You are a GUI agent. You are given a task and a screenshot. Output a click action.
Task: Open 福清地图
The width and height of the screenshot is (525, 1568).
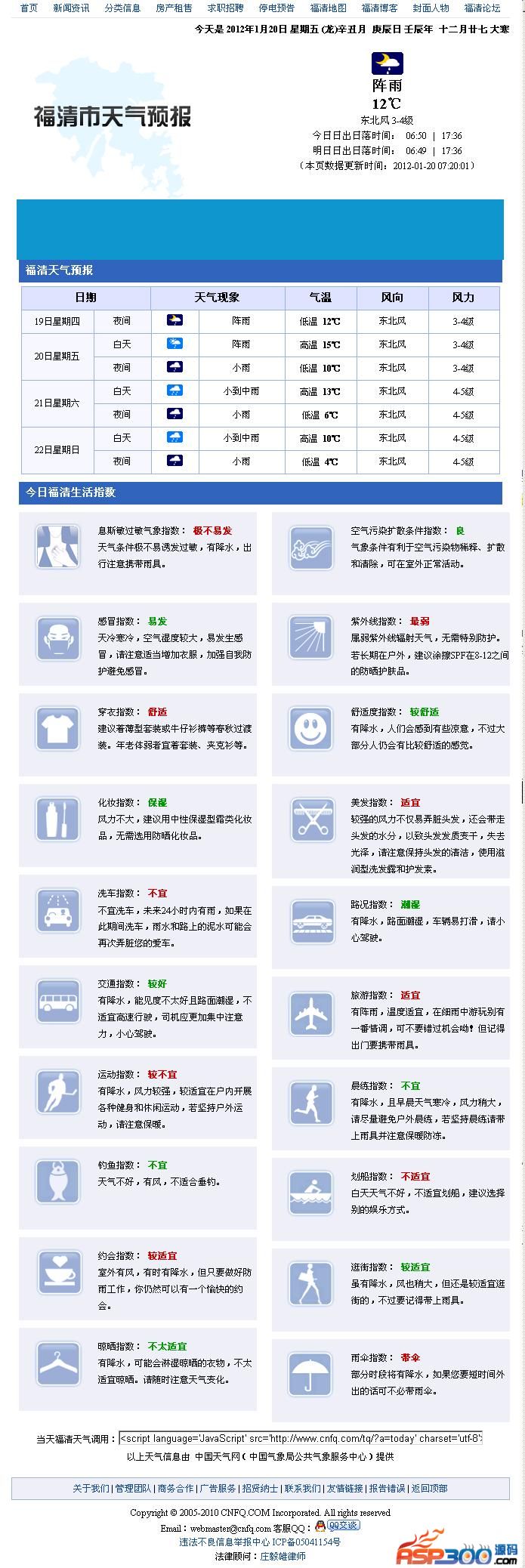(328, 8)
